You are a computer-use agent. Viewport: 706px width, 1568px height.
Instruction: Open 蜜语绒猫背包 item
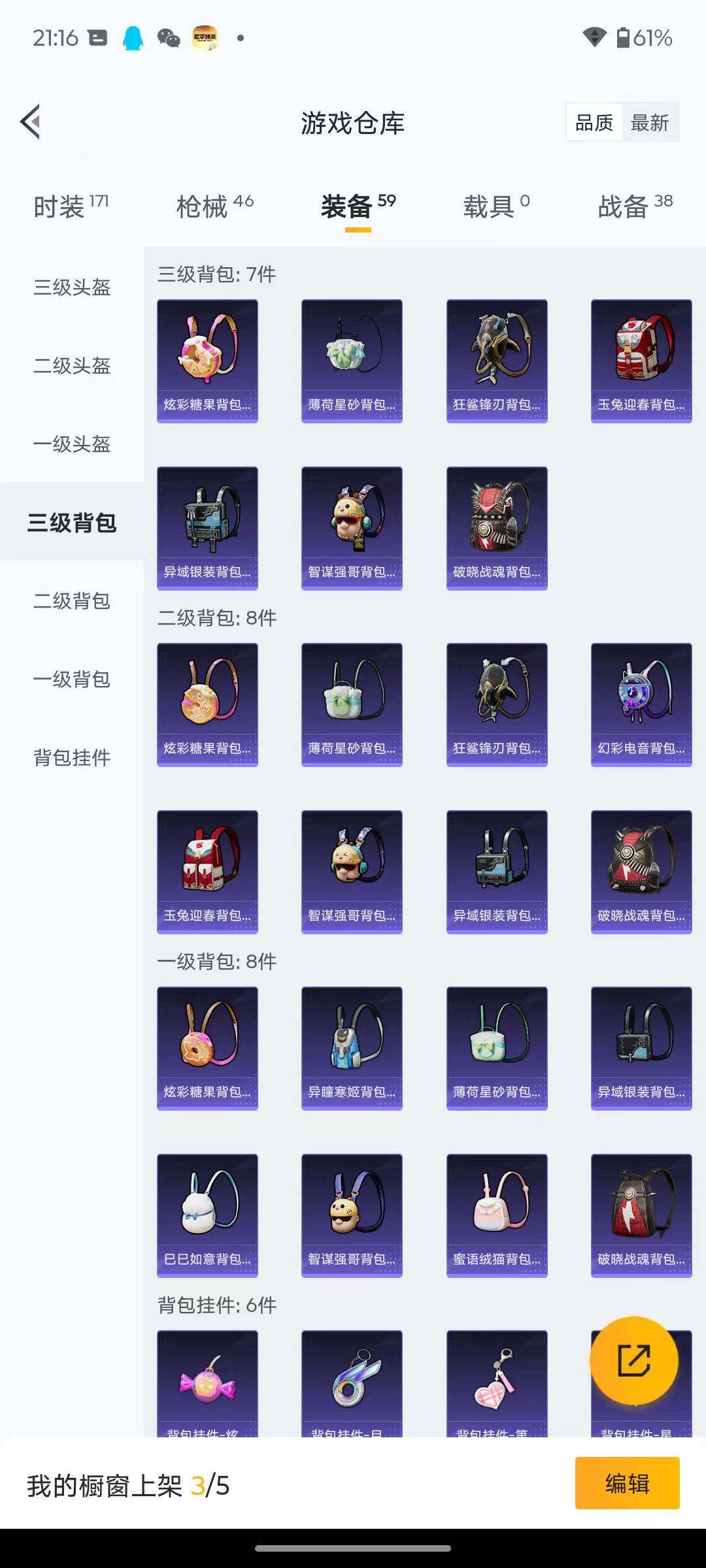pos(497,1215)
